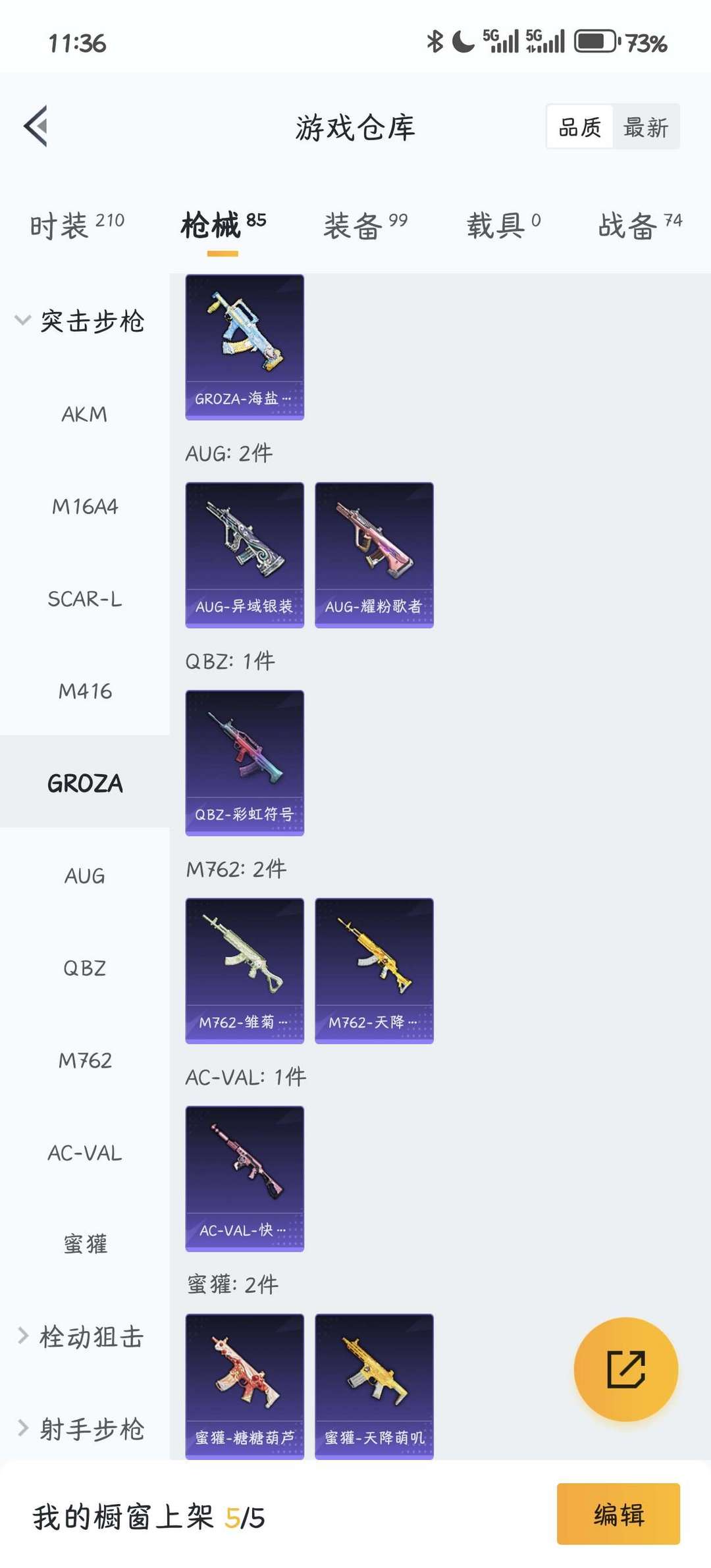The image size is (711, 1568).
Task: Tap the orange share floating button
Action: tap(626, 1369)
